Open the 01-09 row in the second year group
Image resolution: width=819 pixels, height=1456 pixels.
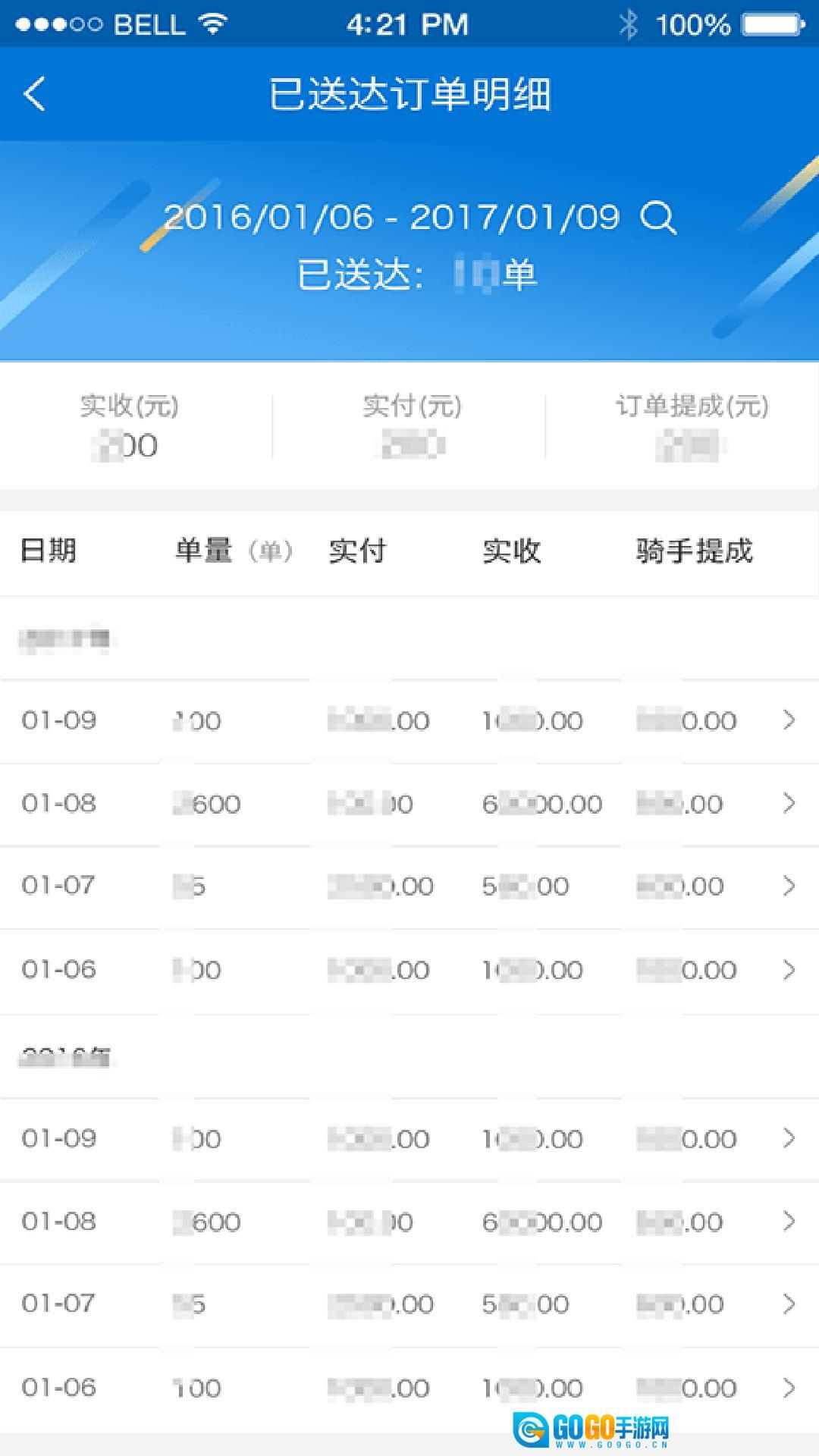pyautogui.click(x=409, y=1139)
